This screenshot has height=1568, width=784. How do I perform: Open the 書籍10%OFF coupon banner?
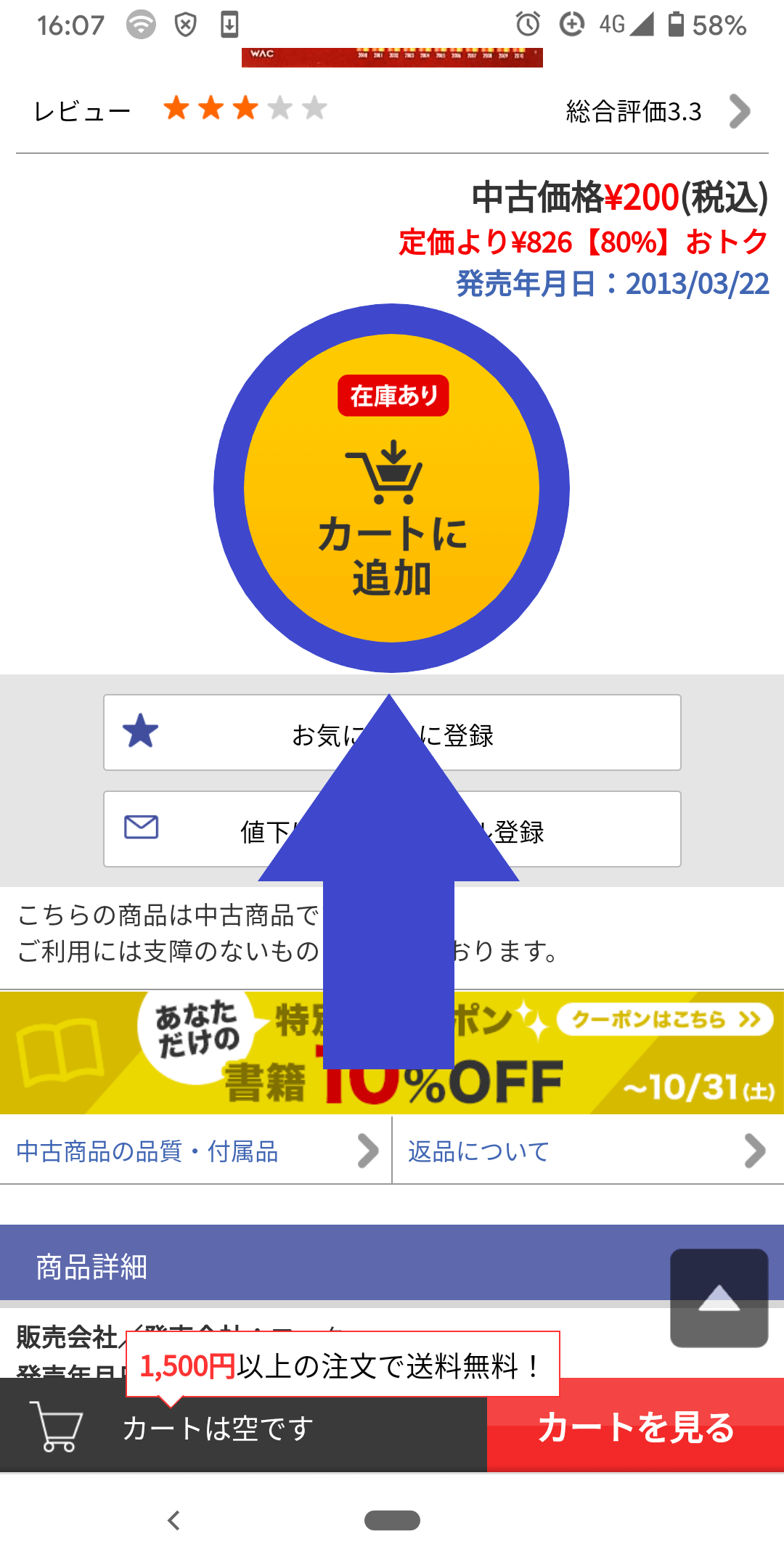[x=392, y=1053]
